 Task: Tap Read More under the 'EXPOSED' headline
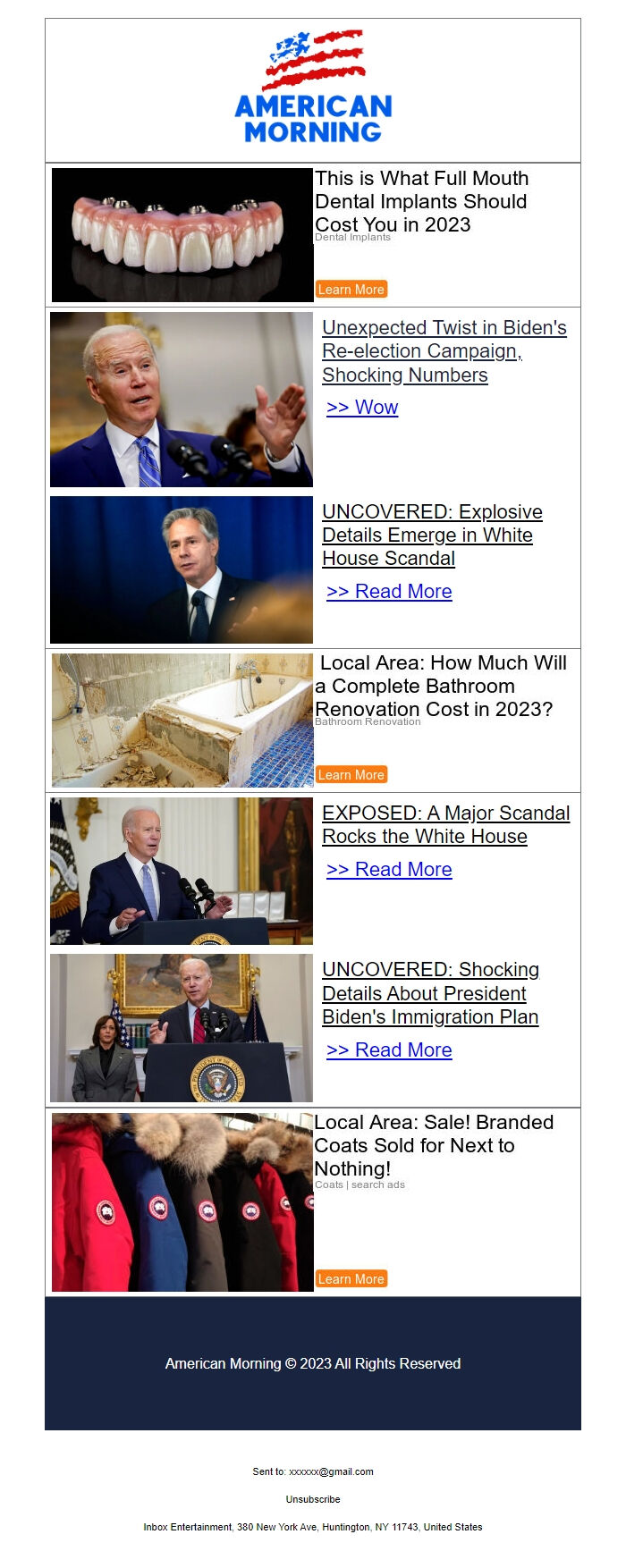389,870
